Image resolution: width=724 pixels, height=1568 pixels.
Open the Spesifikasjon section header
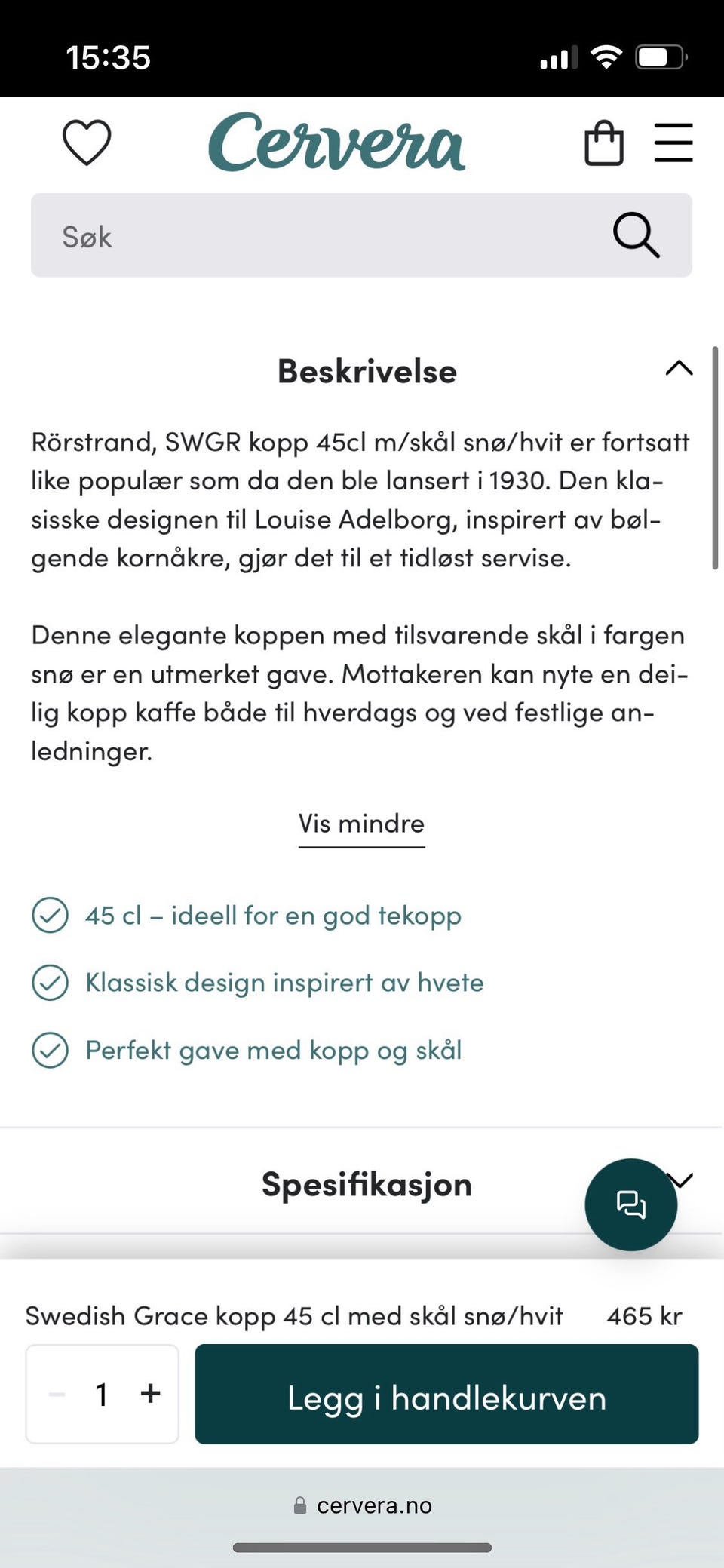[x=366, y=1183]
